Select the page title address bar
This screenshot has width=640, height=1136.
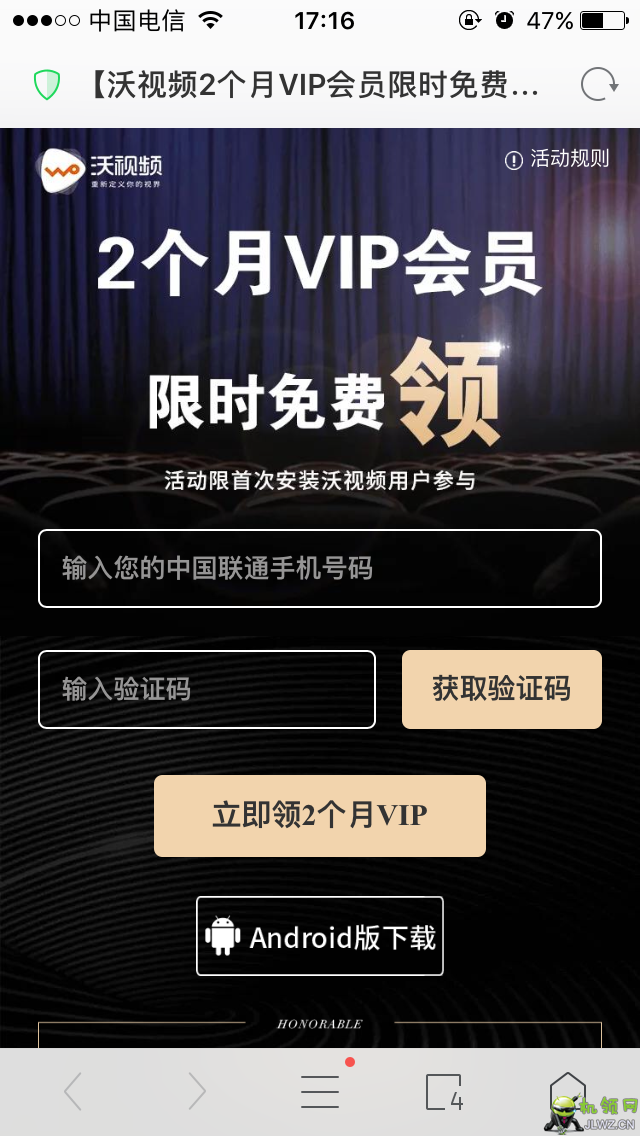tap(315, 85)
